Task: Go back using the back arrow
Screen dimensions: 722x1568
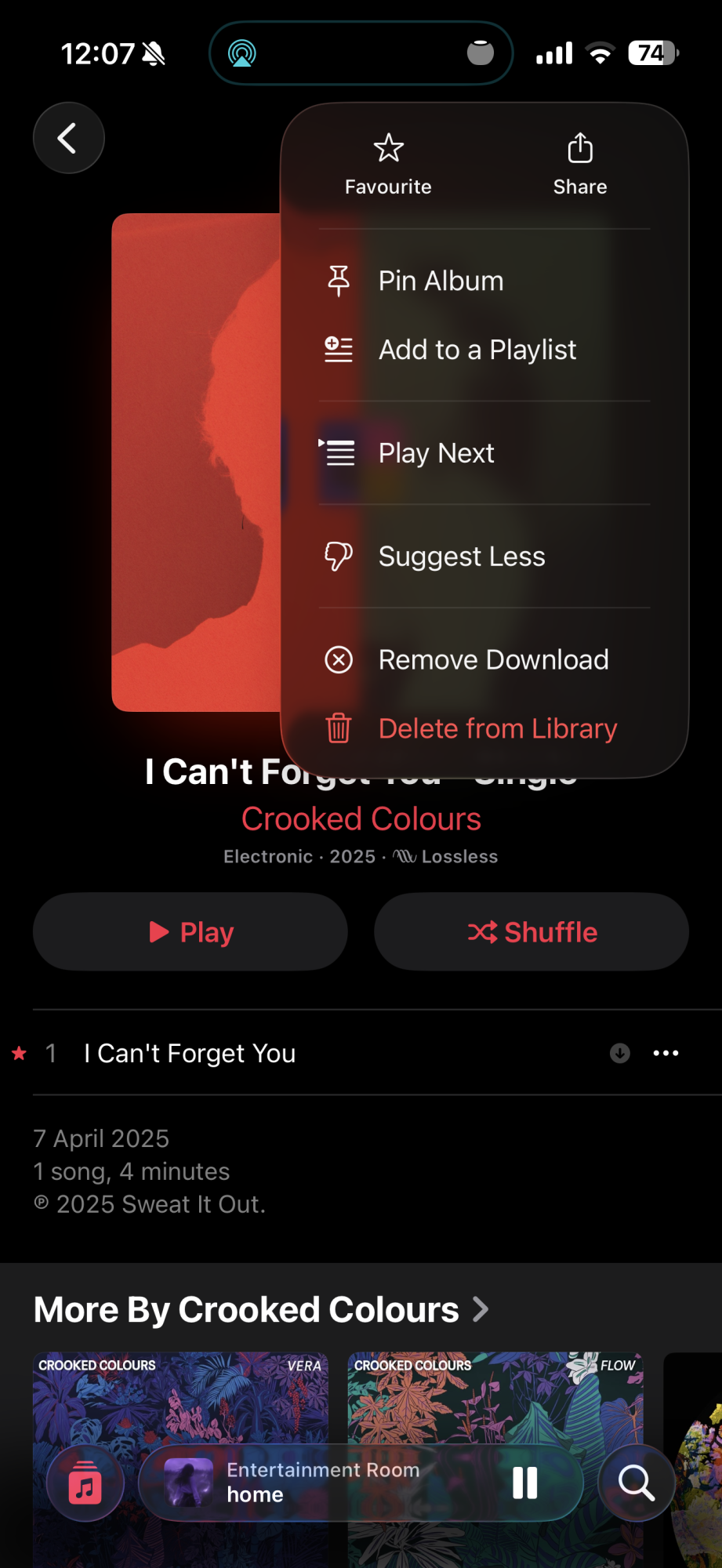Action: pyautogui.click(x=68, y=138)
